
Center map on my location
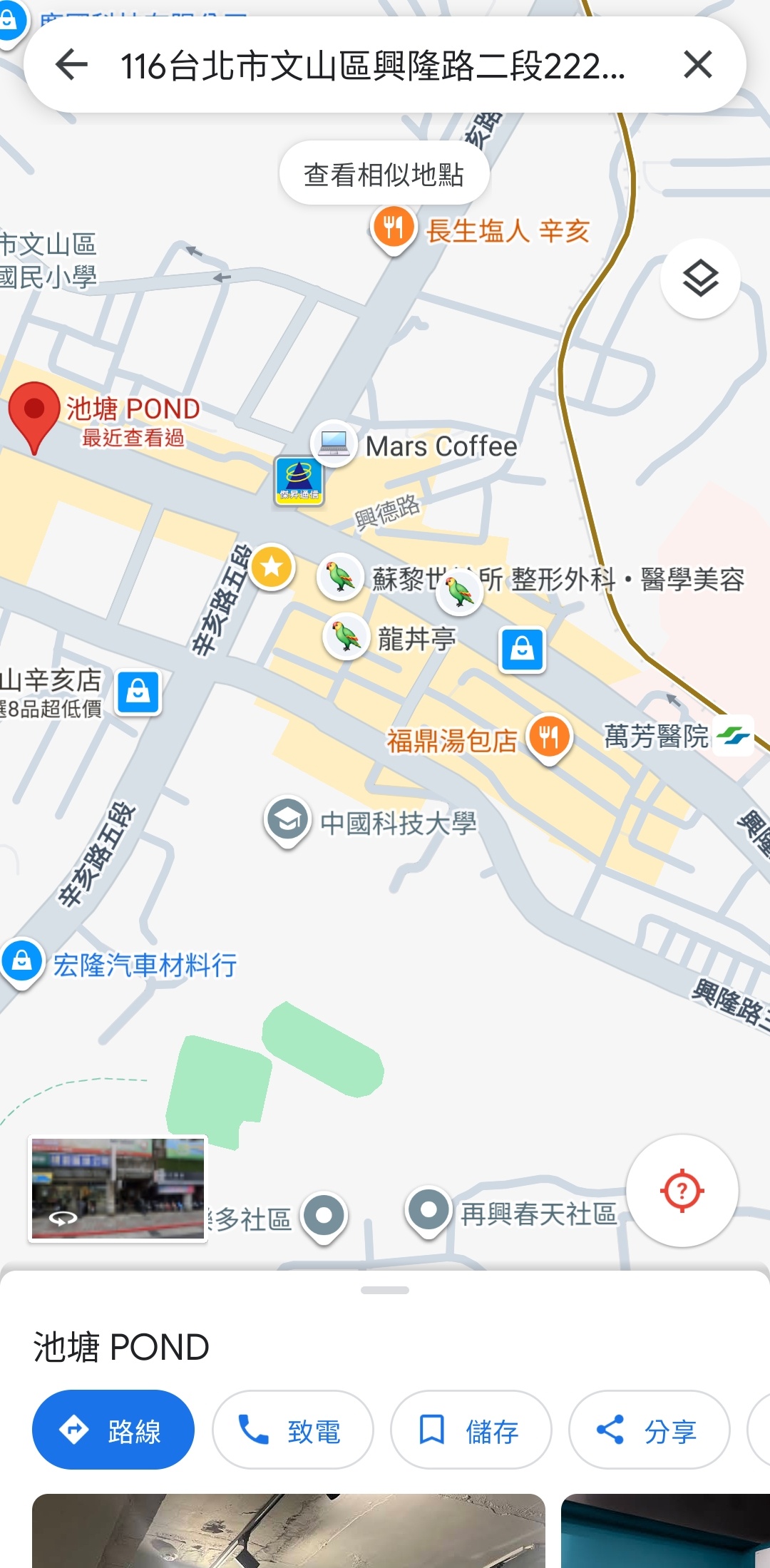[x=682, y=1190]
